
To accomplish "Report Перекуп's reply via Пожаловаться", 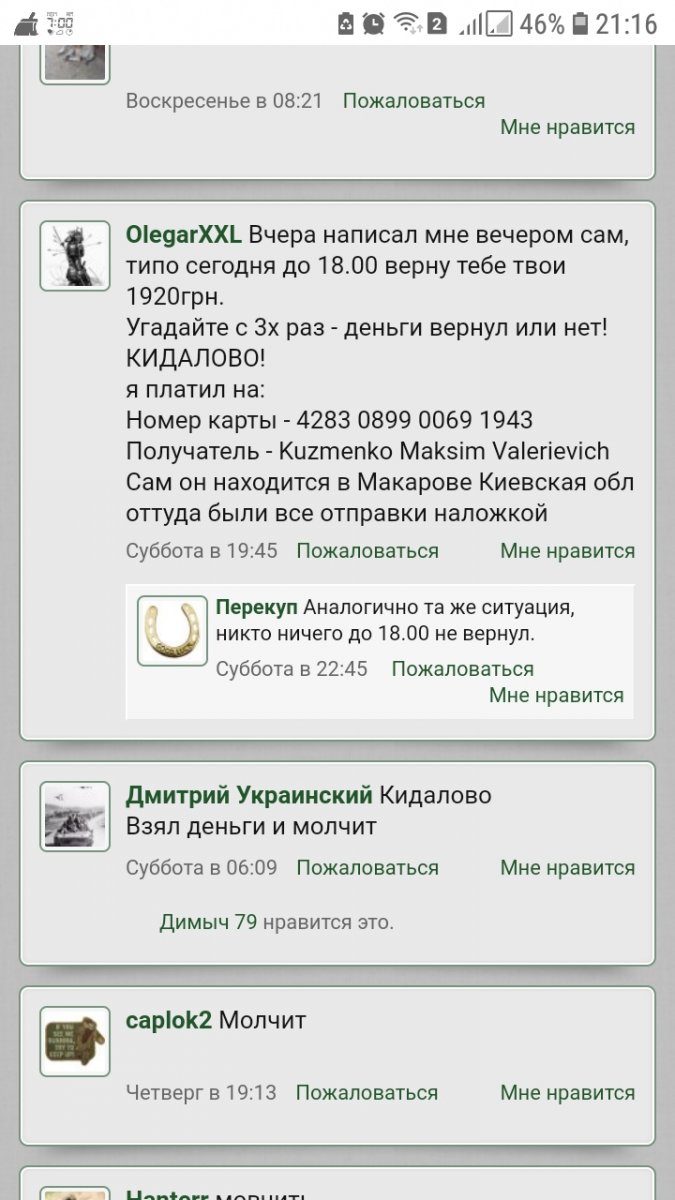I will (462, 669).
